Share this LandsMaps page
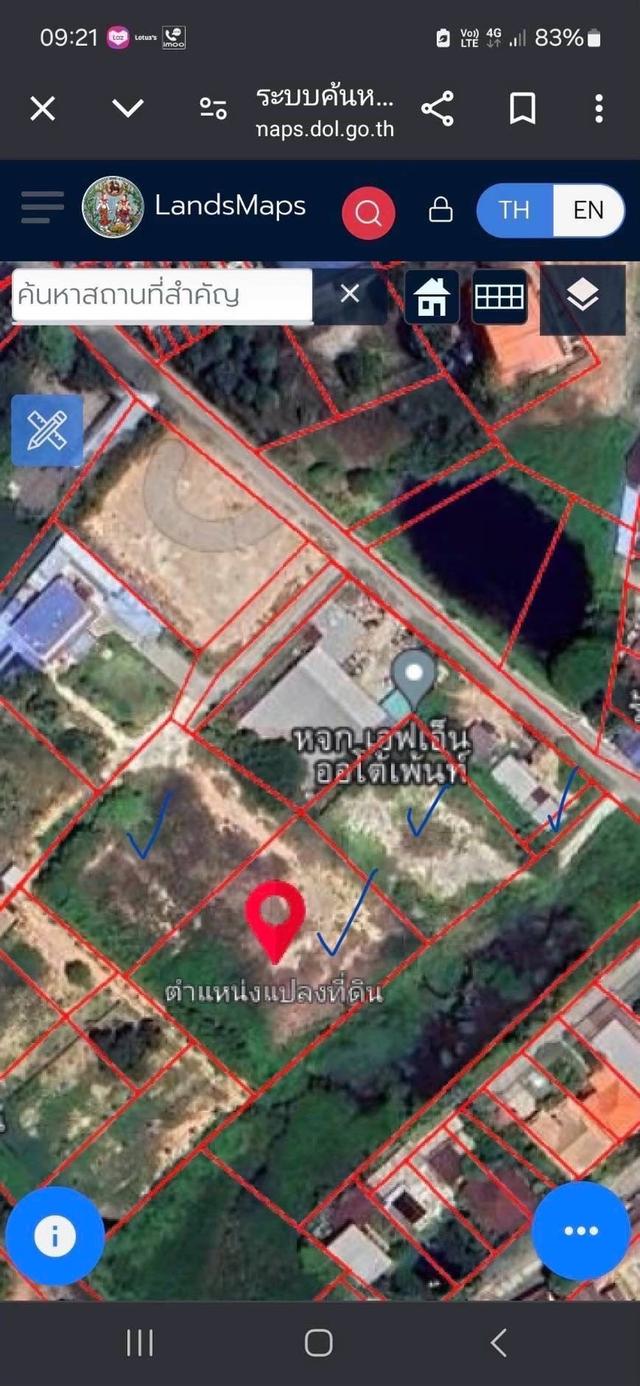This screenshot has width=640, height=1386. point(437,108)
